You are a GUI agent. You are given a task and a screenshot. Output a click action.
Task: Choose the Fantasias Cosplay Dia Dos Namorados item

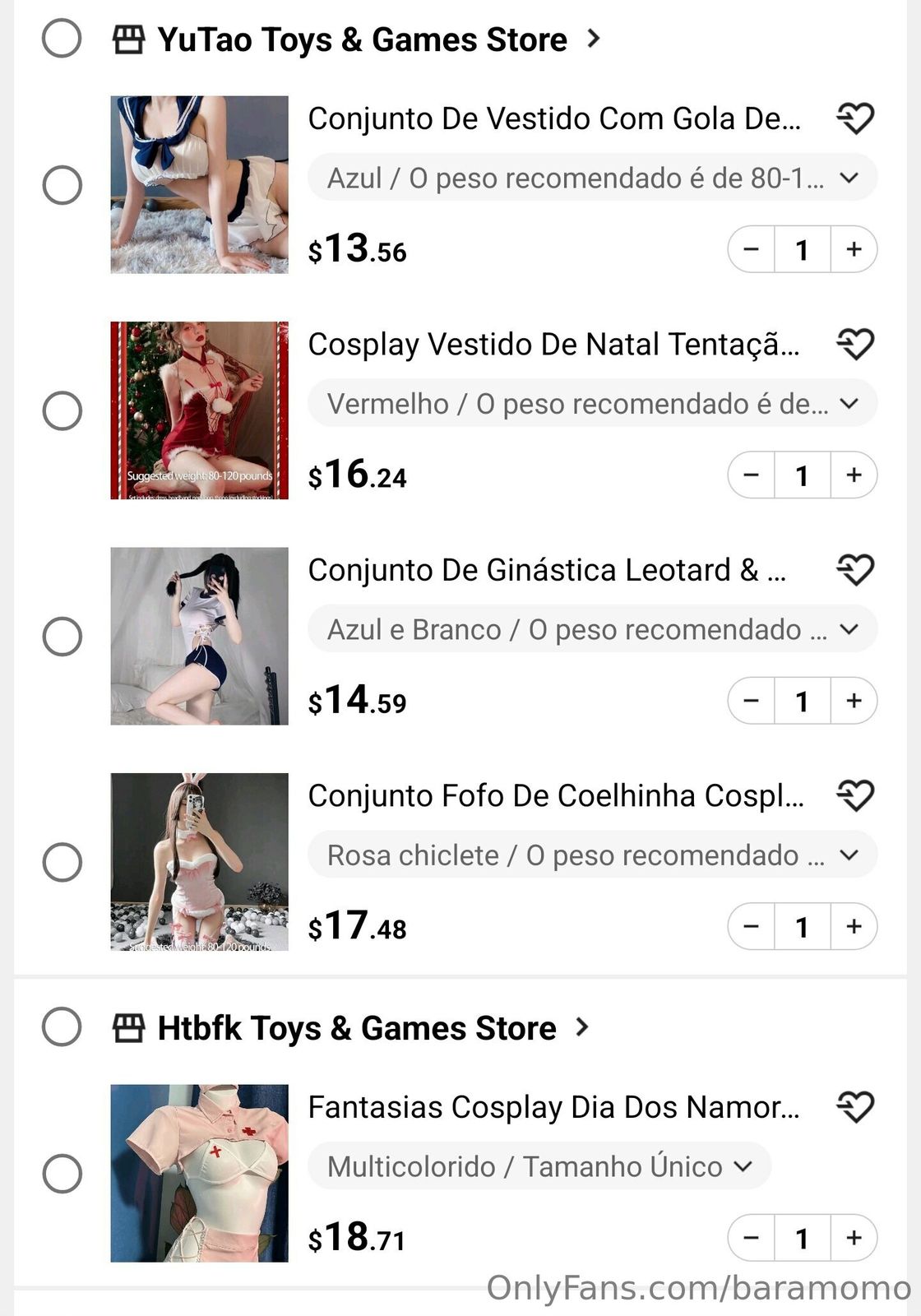pyautogui.click(x=62, y=1174)
